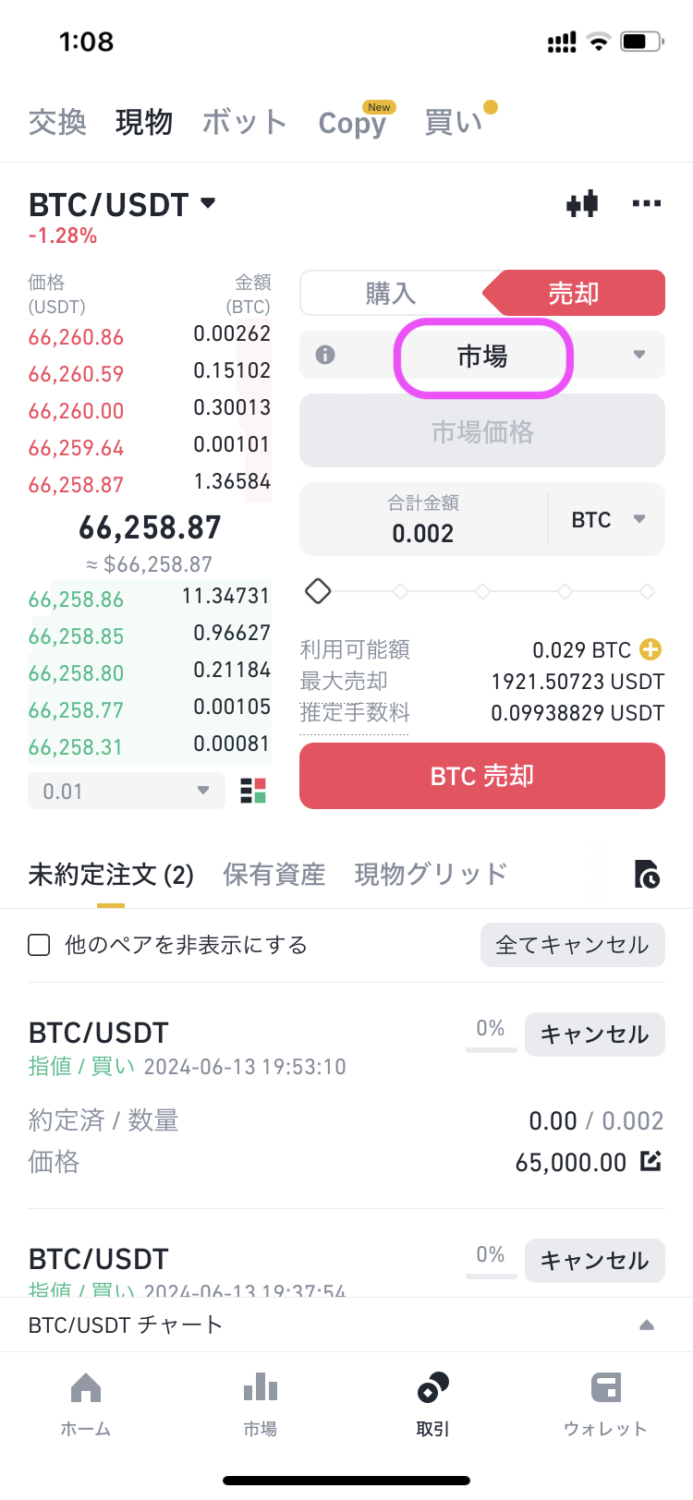Change the order book layout icon

point(254,791)
